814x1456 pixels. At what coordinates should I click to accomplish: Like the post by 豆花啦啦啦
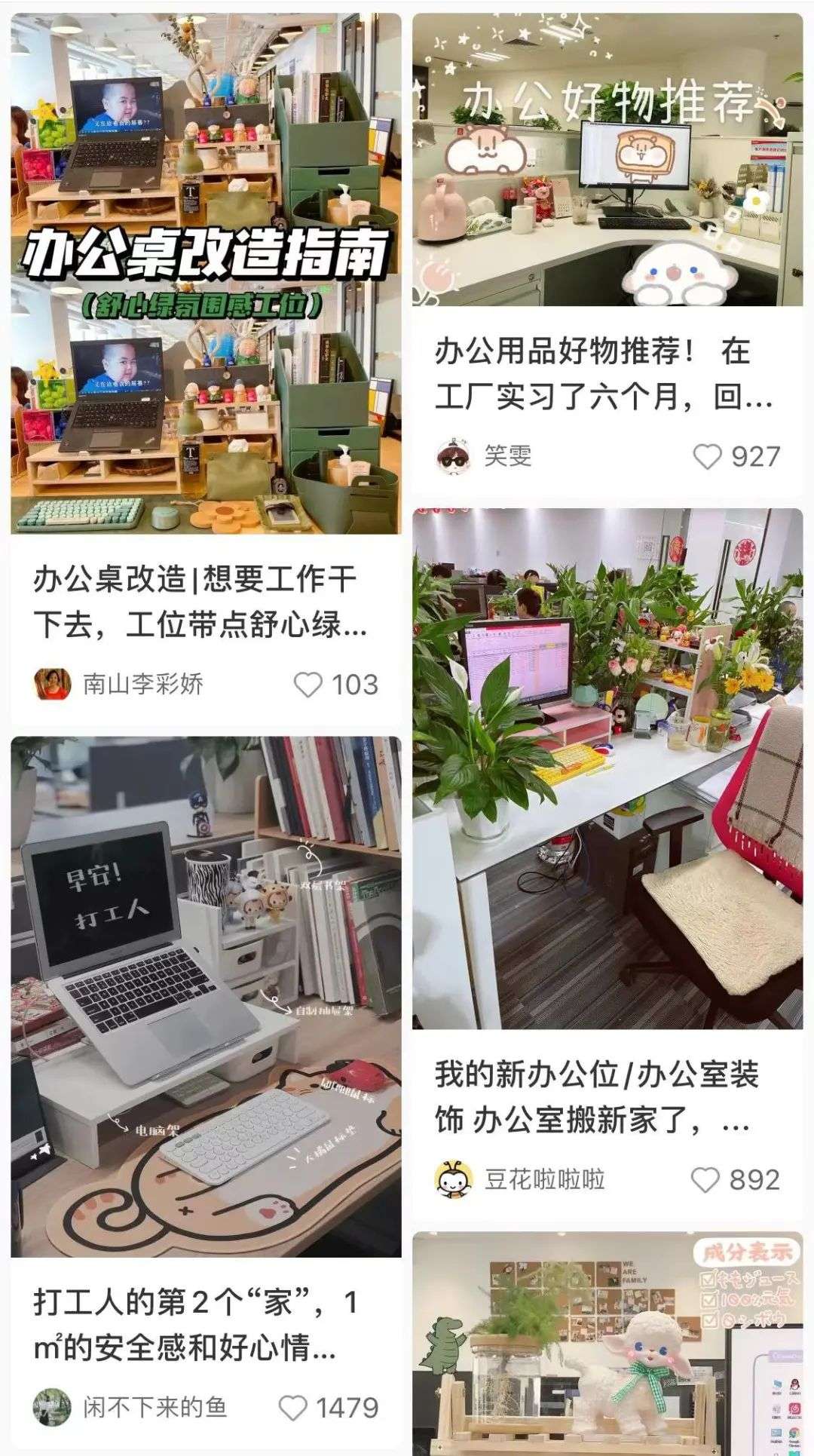click(x=705, y=1180)
